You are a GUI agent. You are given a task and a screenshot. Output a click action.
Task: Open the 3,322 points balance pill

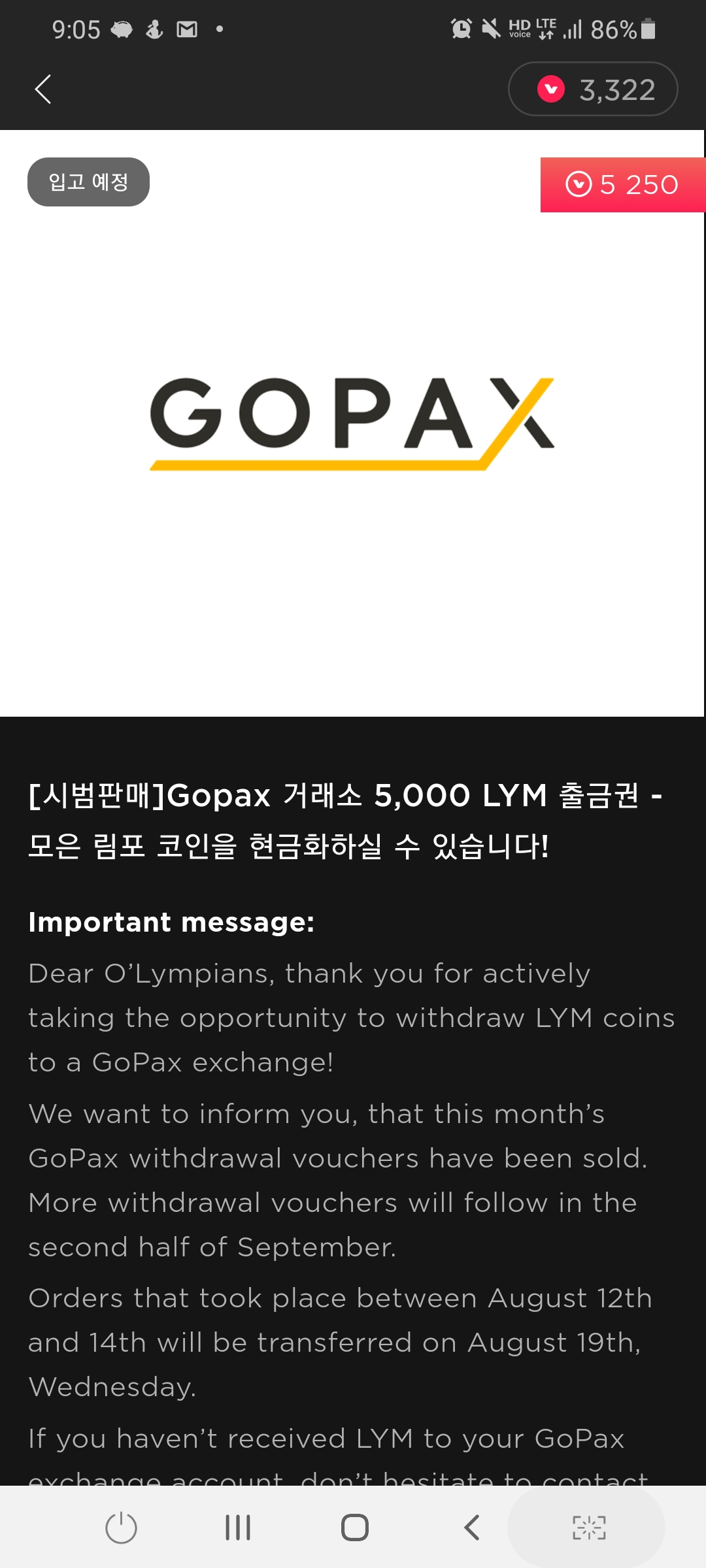coord(593,90)
